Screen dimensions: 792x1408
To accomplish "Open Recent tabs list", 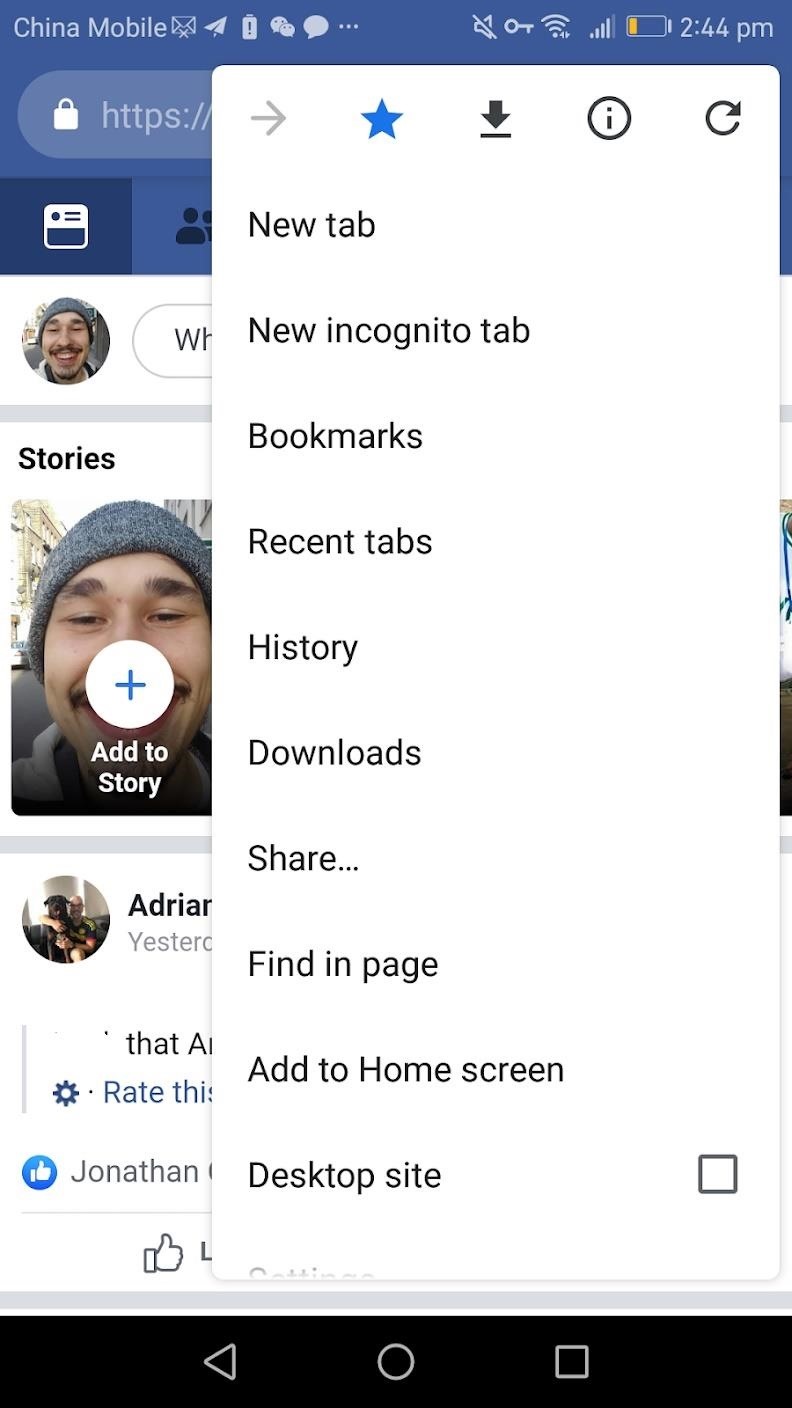I will click(340, 540).
